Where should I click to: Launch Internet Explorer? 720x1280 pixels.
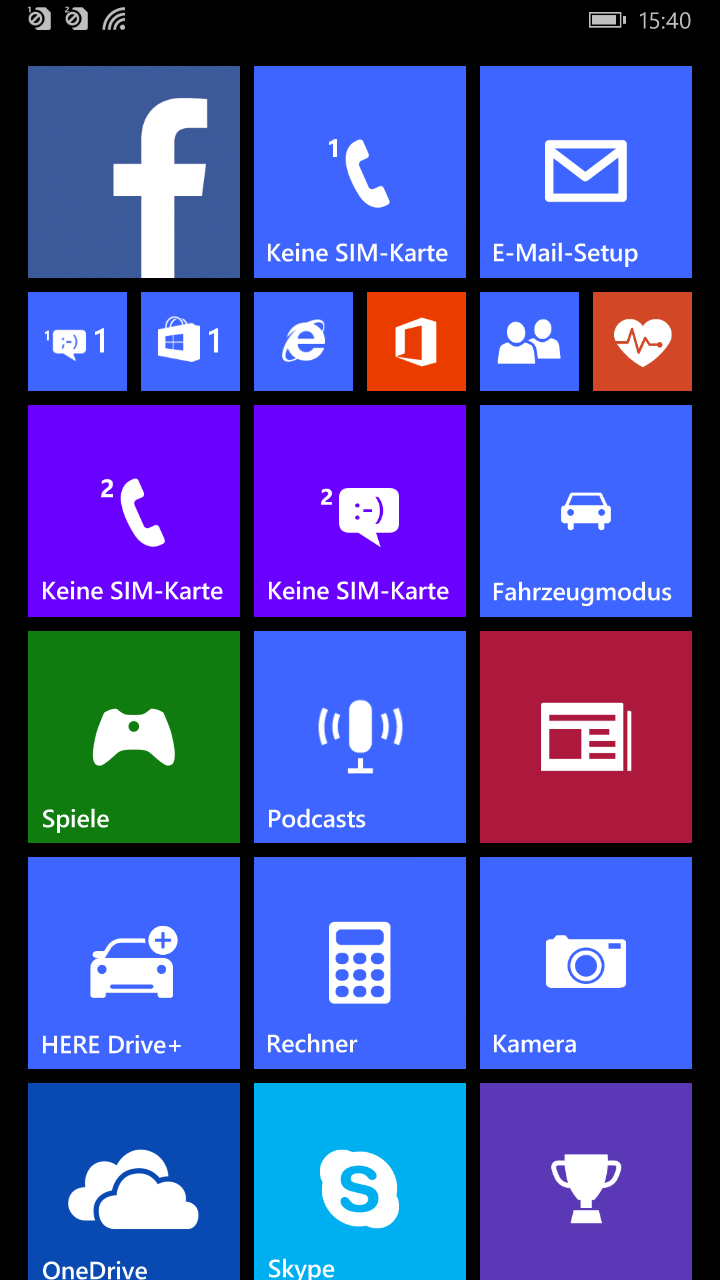[303, 341]
